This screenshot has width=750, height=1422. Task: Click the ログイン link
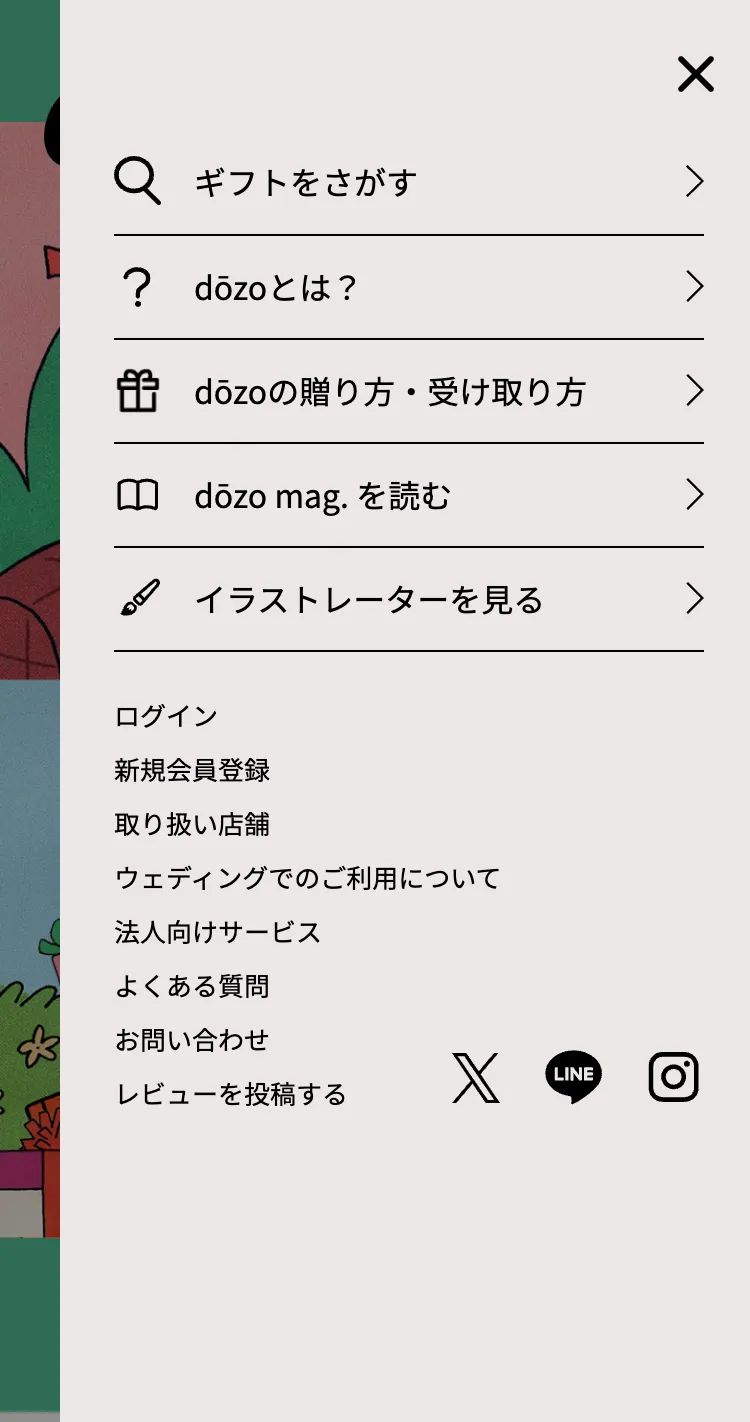165,715
